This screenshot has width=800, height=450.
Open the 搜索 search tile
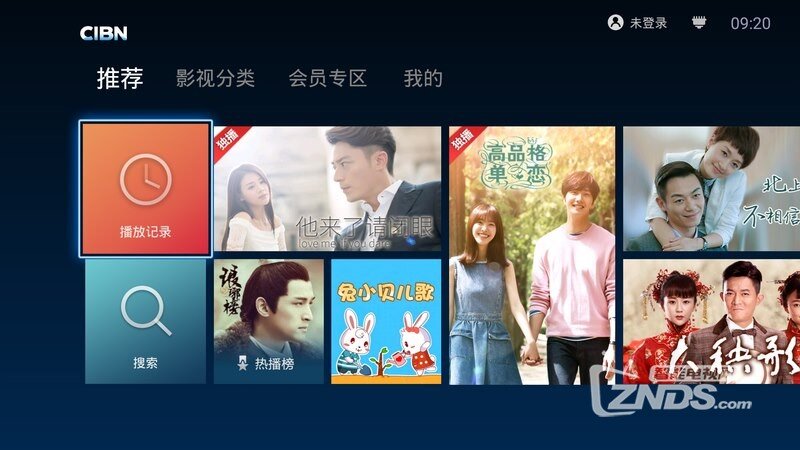click(146, 321)
